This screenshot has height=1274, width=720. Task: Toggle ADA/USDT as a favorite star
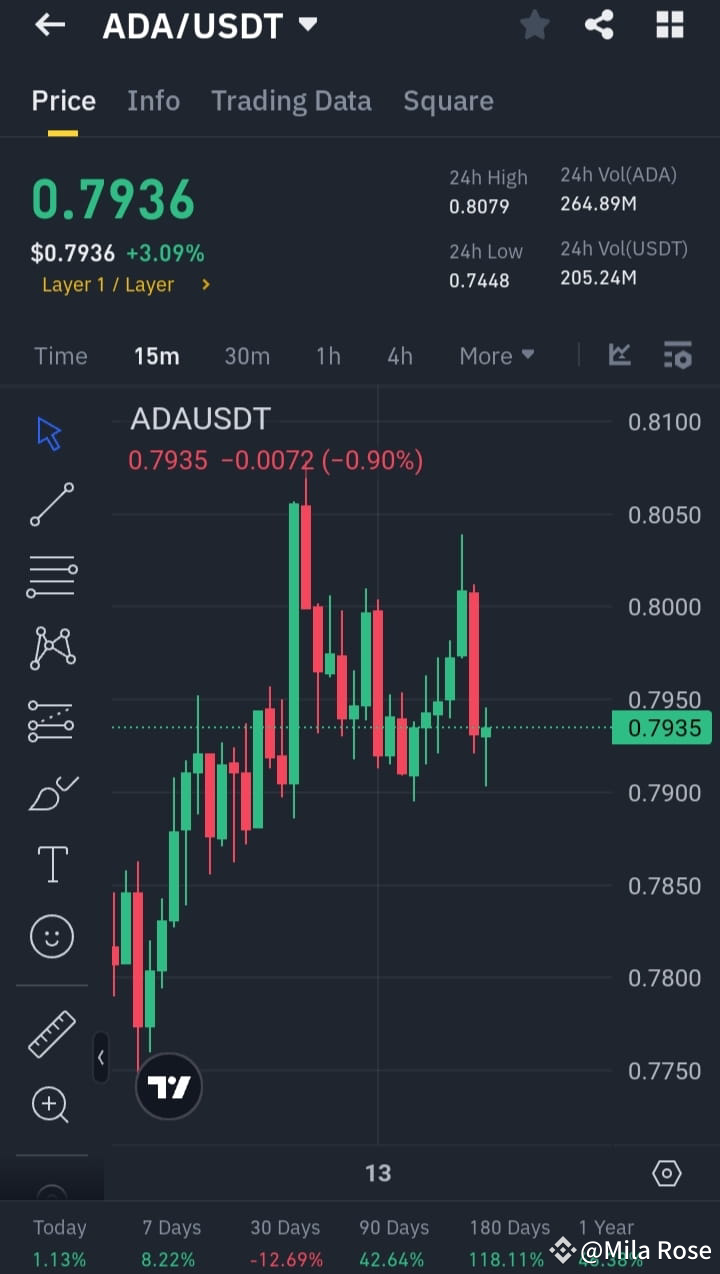tap(534, 25)
